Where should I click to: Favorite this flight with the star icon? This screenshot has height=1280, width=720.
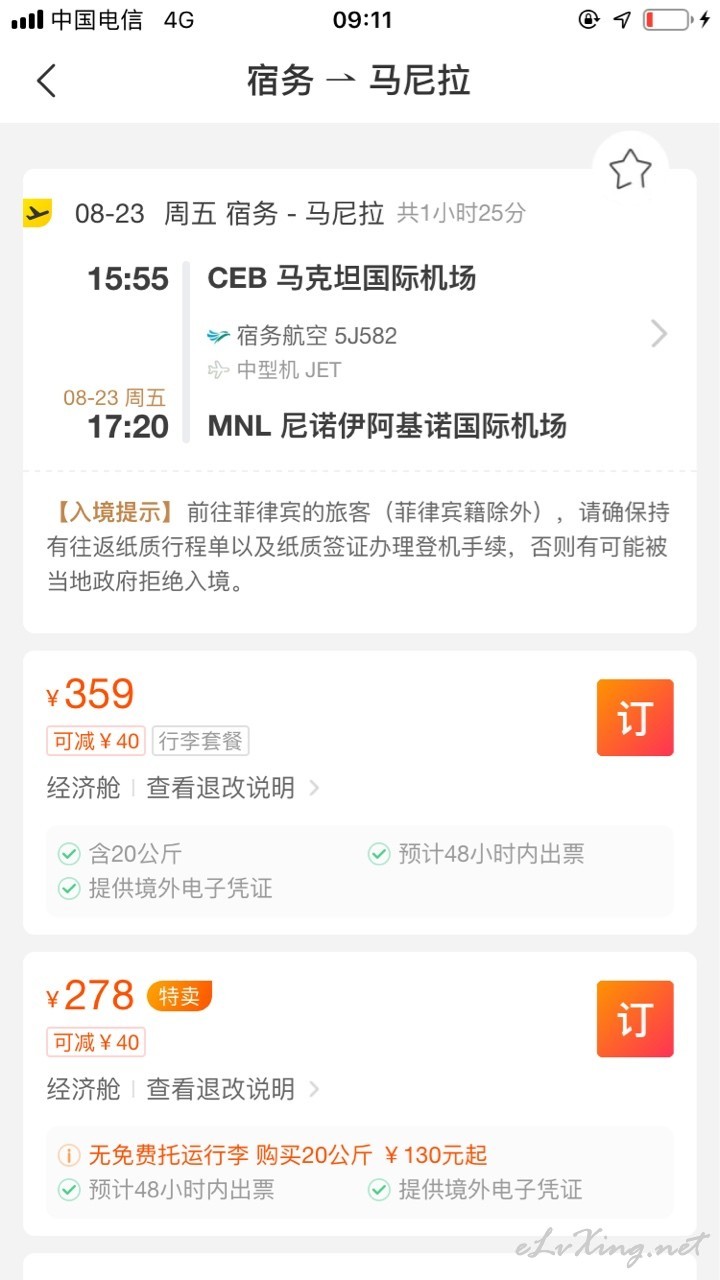coord(630,169)
